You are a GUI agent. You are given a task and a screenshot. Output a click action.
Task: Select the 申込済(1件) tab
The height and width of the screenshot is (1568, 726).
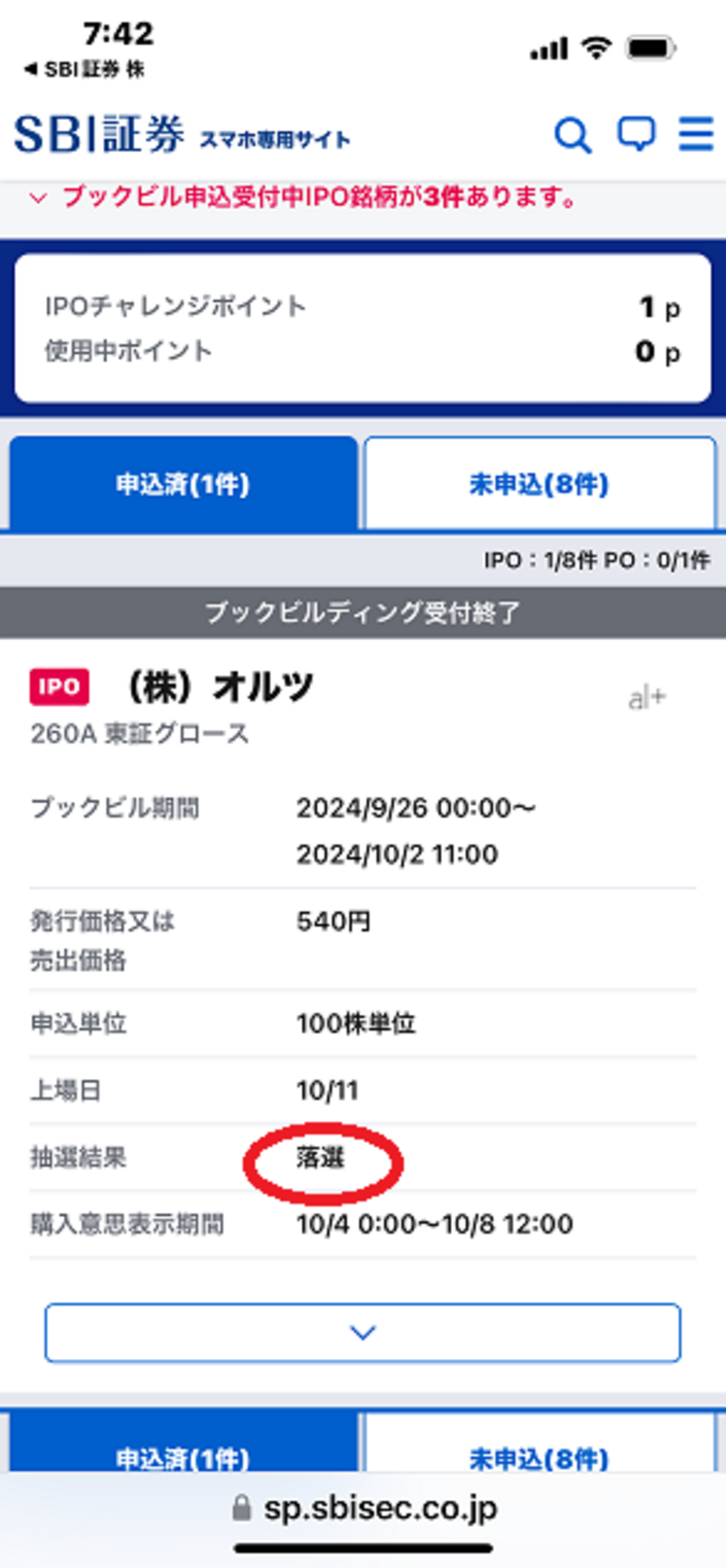click(183, 484)
